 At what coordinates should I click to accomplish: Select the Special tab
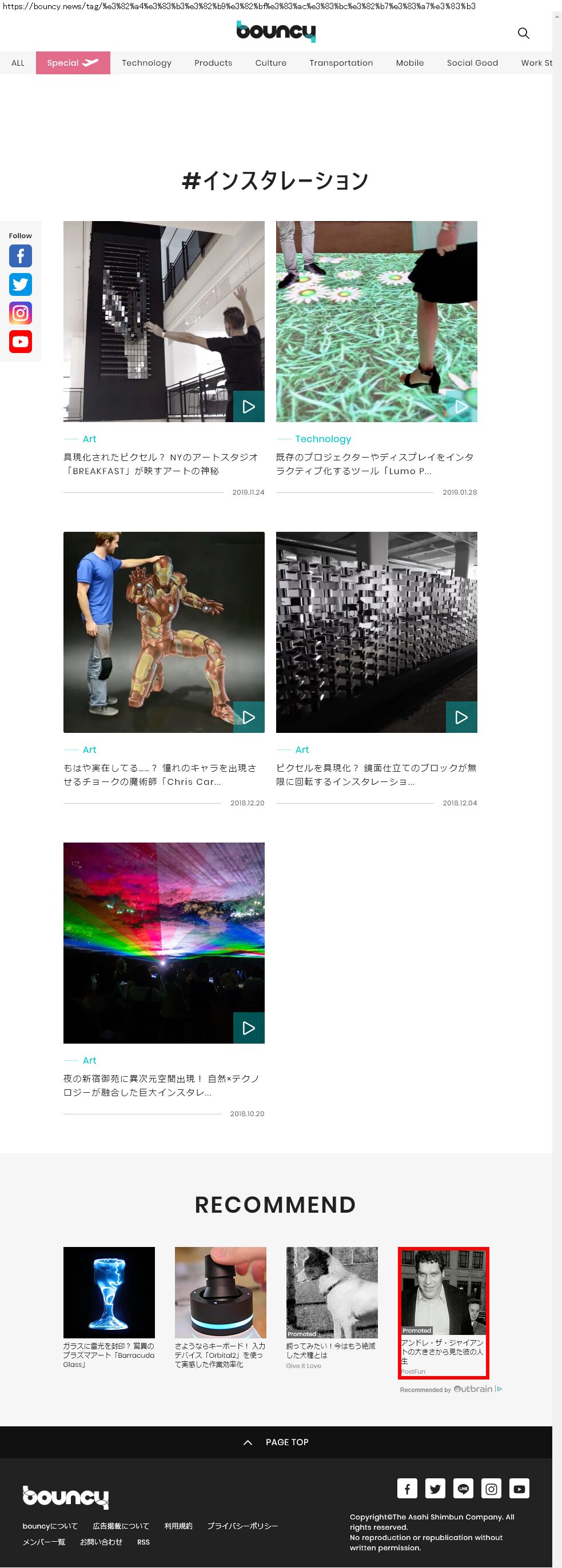coord(73,63)
